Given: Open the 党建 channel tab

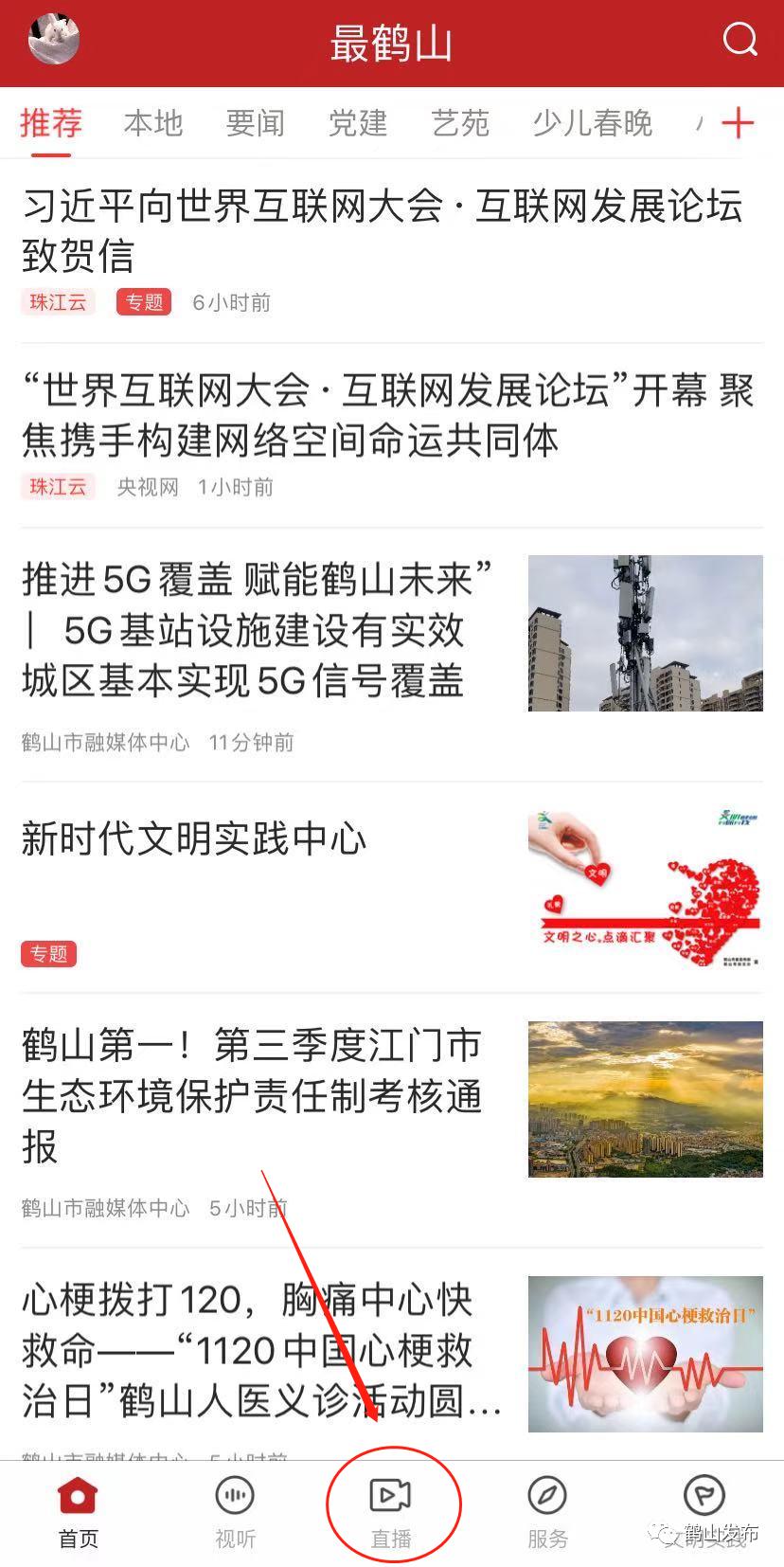Looking at the screenshot, I should 357,123.
